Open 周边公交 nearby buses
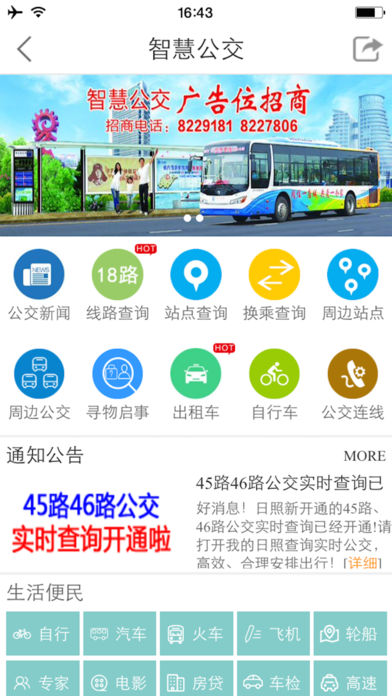This screenshot has width=392, height=696. (x=39, y=384)
